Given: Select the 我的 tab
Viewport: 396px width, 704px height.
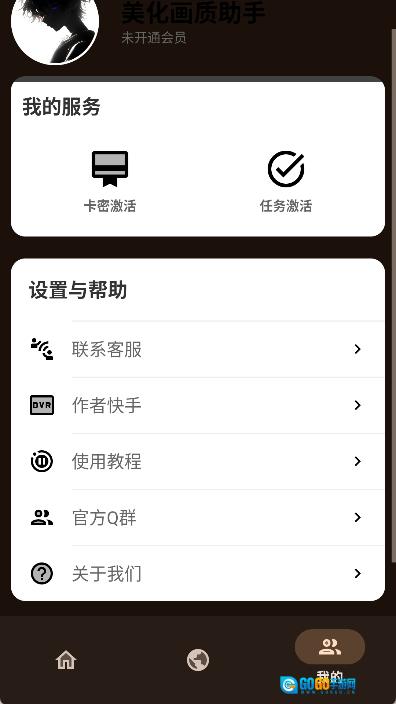Looking at the screenshot, I should (x=330, y=658).
